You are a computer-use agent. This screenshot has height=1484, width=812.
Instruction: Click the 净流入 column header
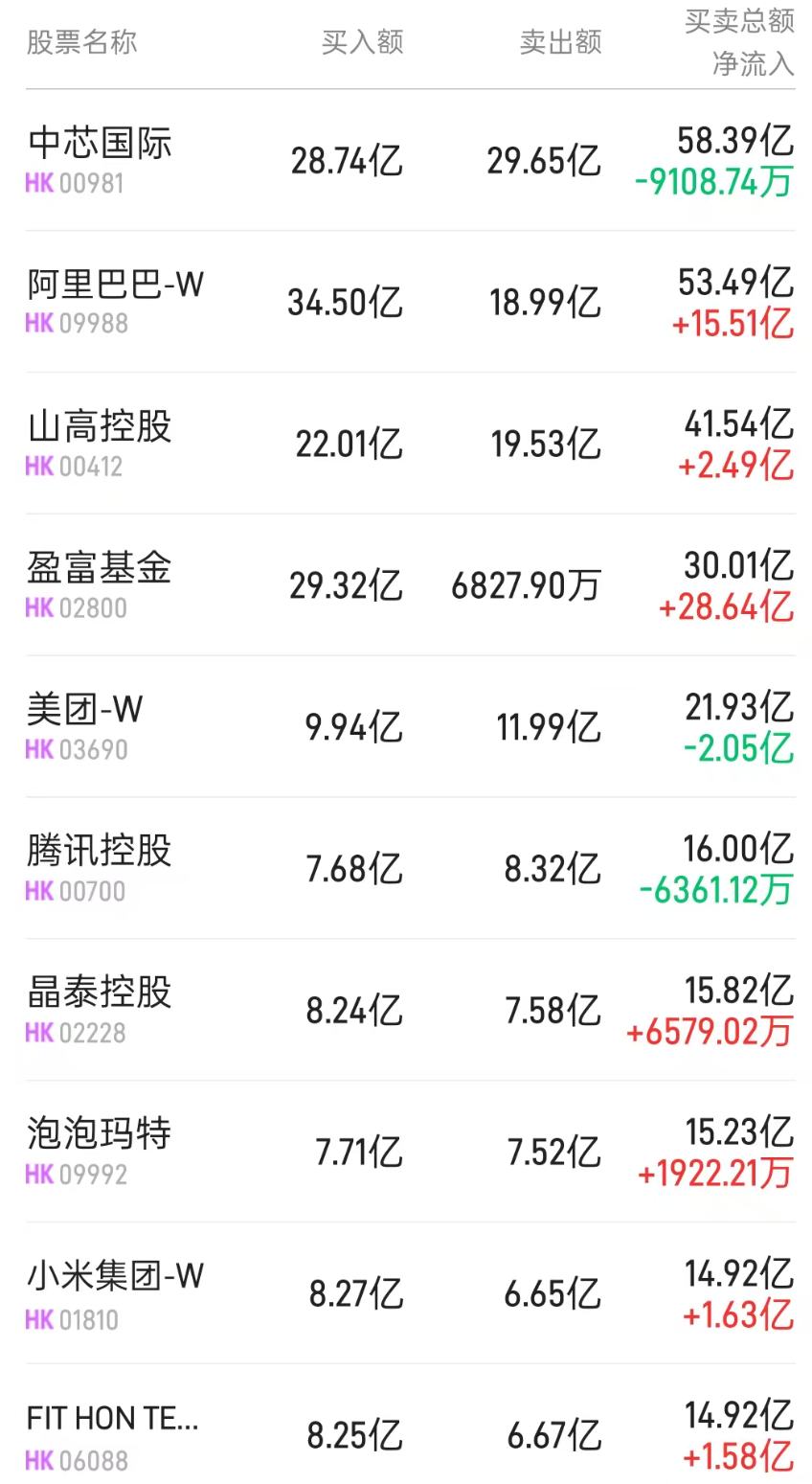click(x=752, y=64)
